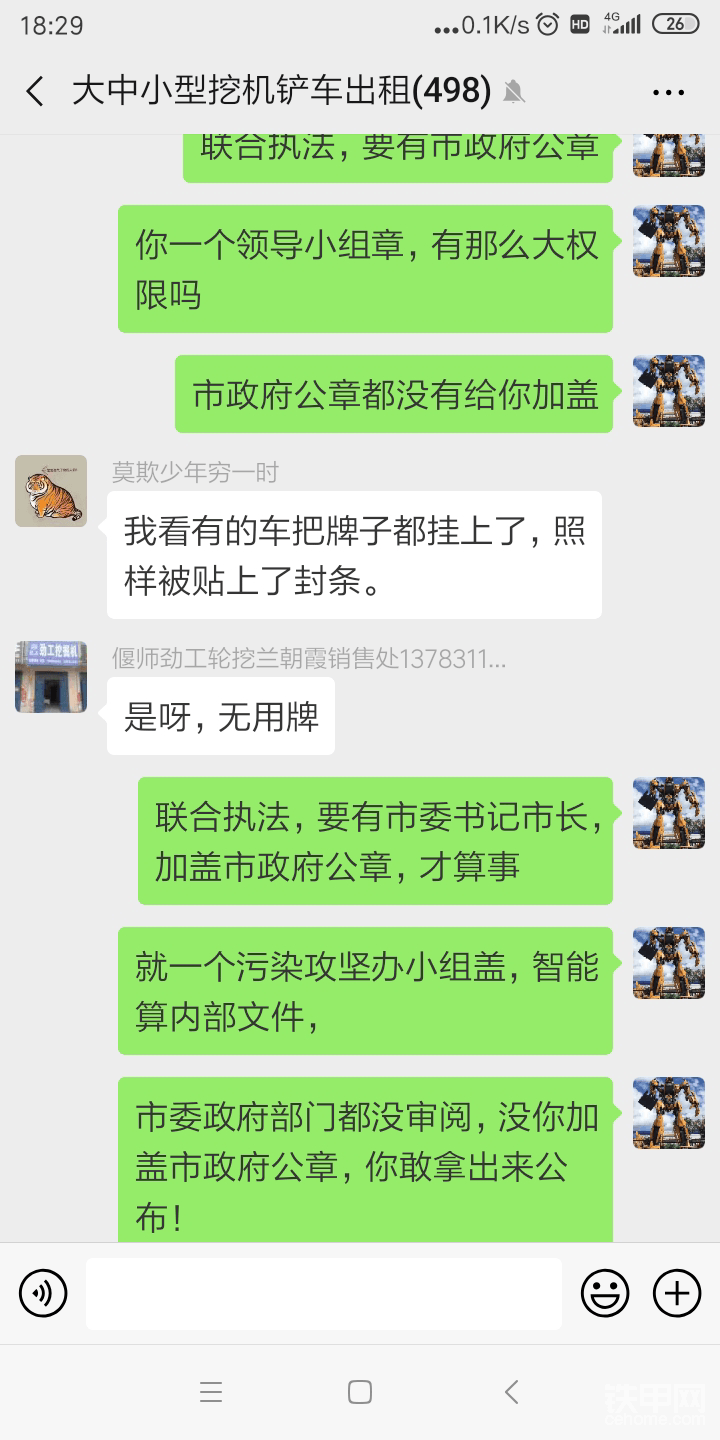
Task: Go back from the group chat
Action: click(35, 92)
